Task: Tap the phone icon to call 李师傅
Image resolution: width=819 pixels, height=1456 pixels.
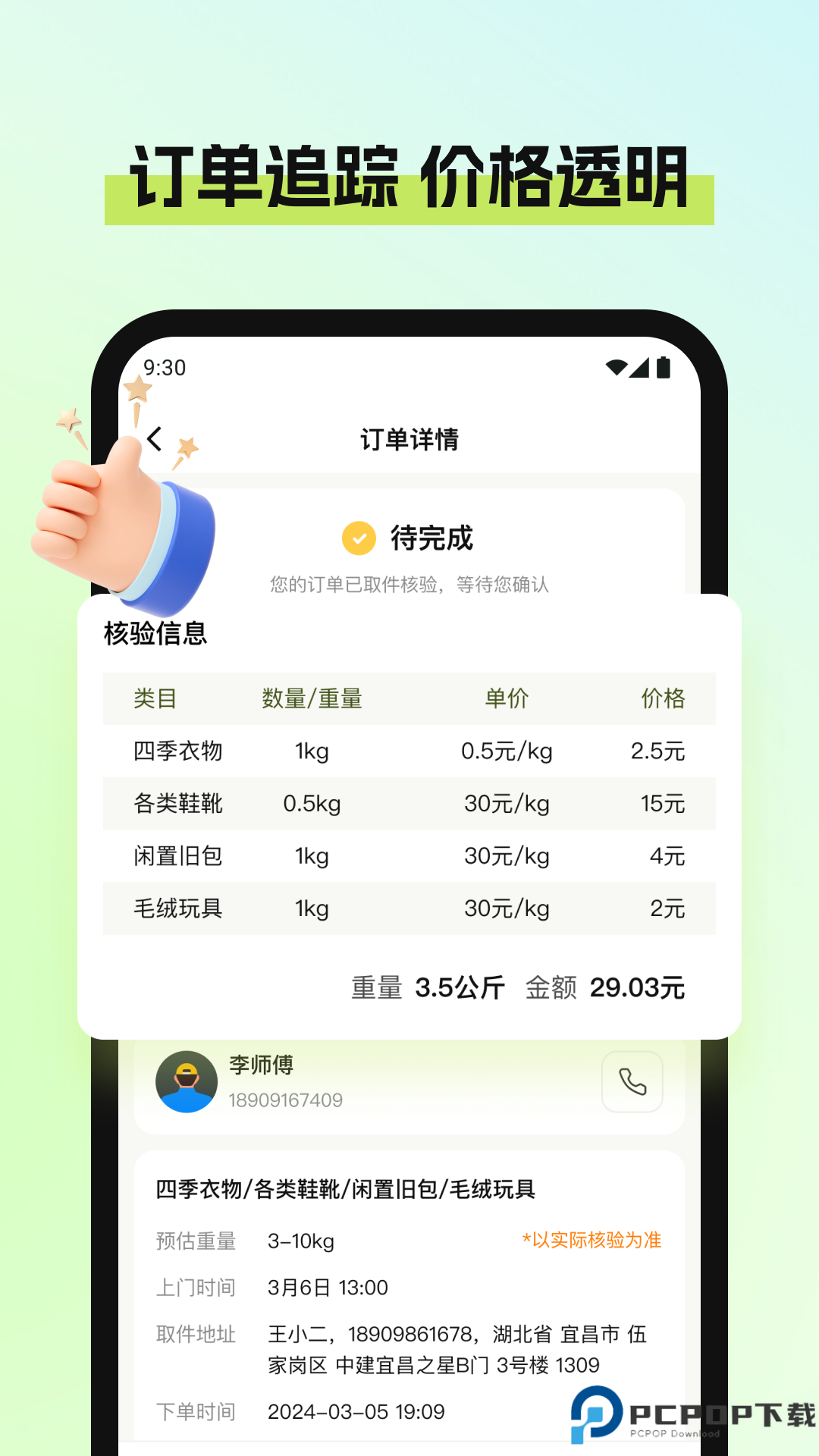Action: pyautogui.click(x=632, y=1082)
